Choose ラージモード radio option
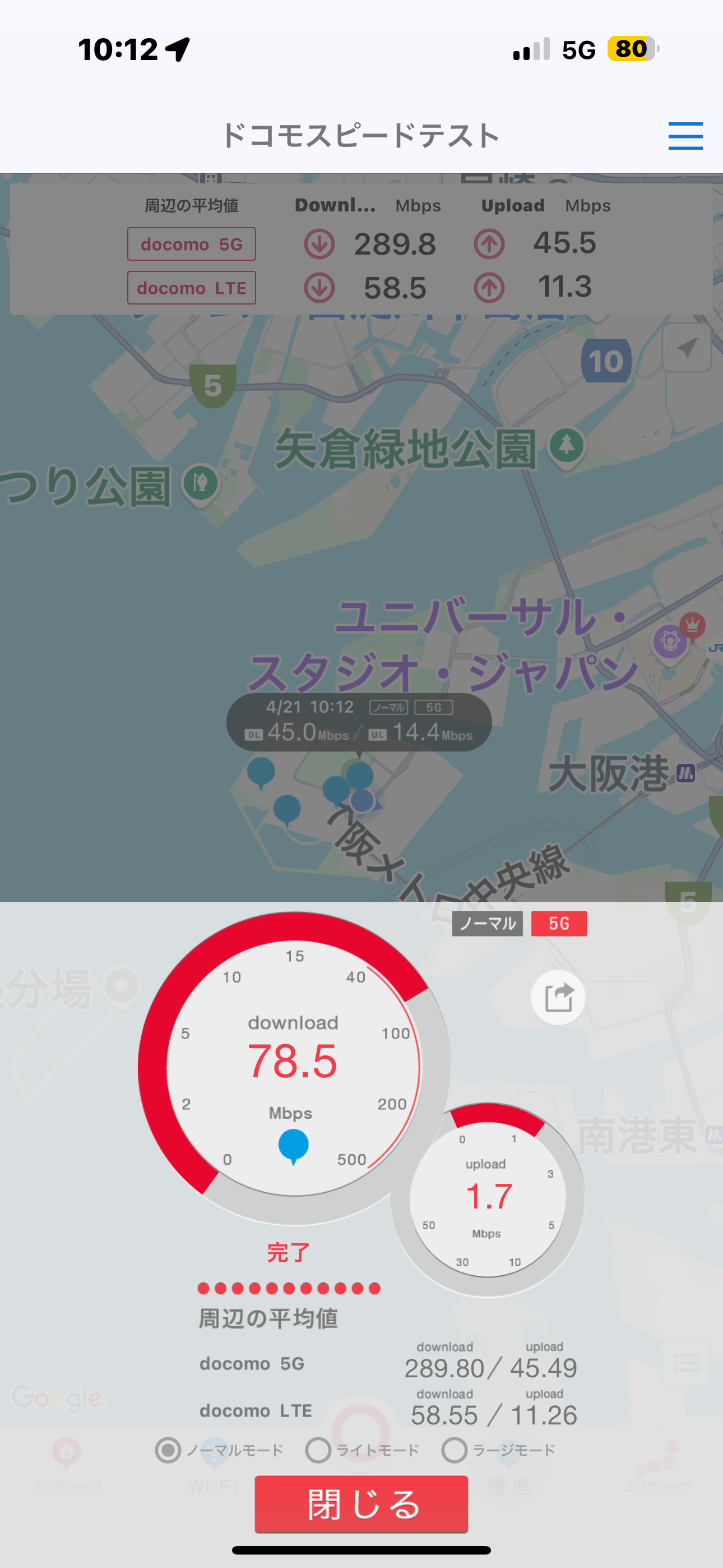723x1568 pixels. coord(455,1450)
